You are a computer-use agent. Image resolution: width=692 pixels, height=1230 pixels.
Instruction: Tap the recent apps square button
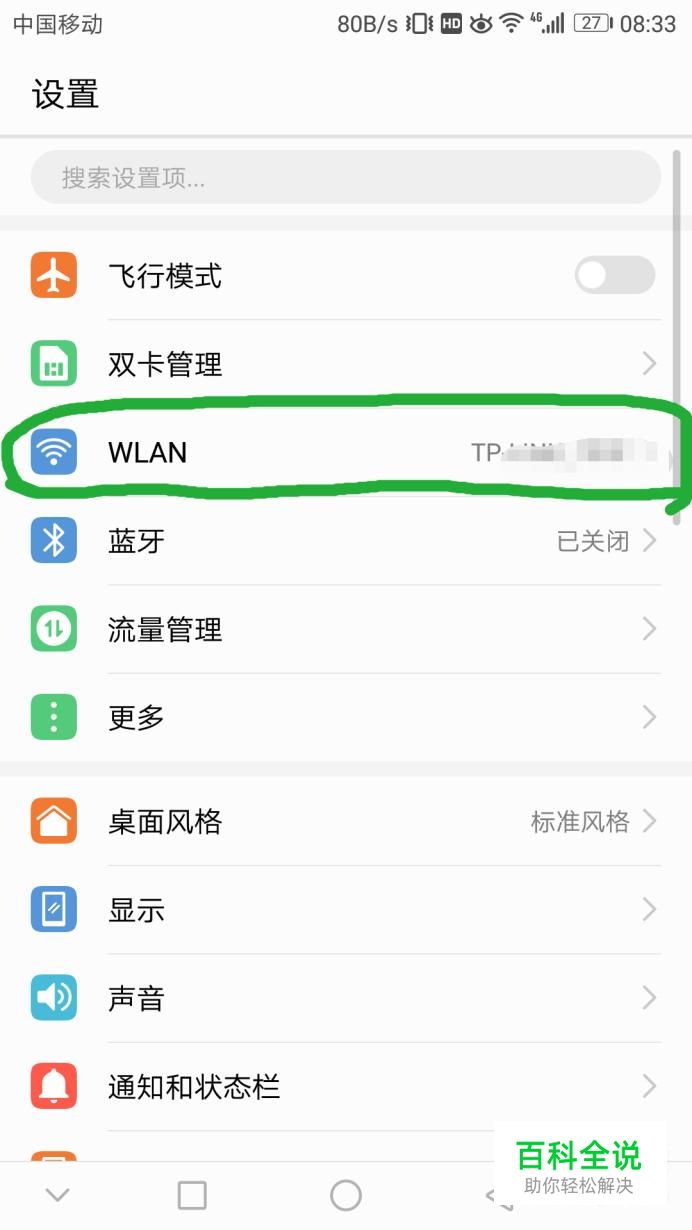click(x=191, y=1195)
